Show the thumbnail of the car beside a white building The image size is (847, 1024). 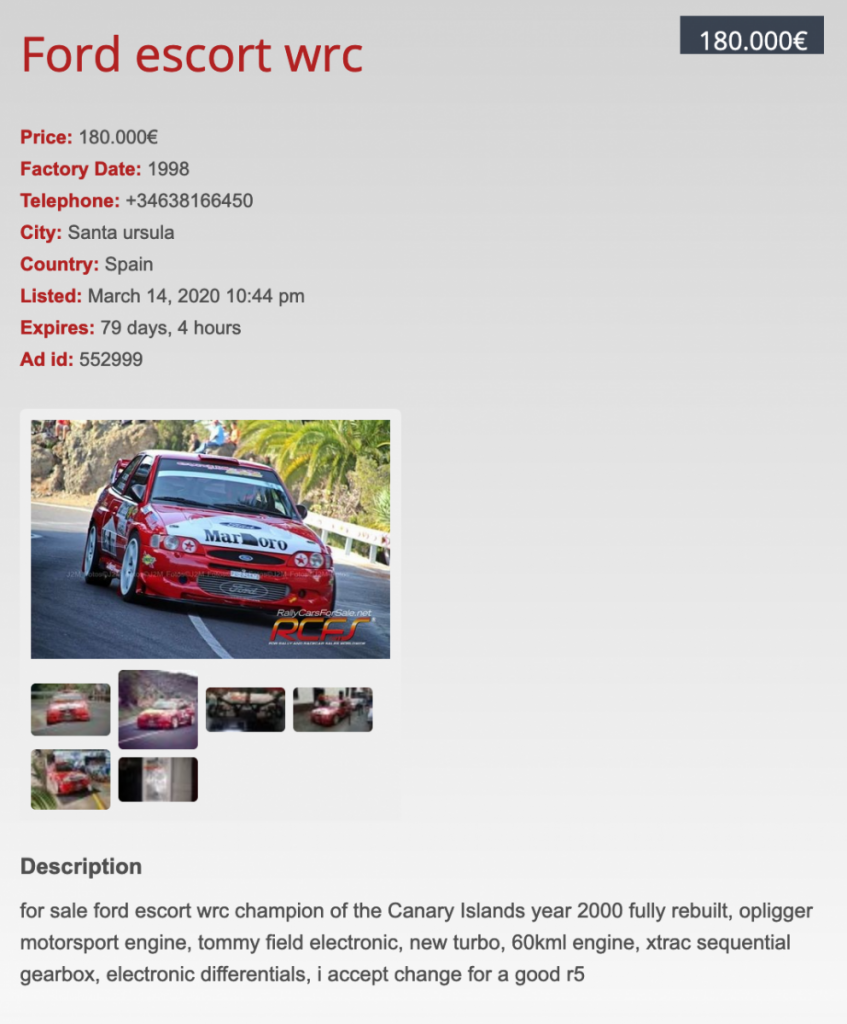tap(332, 709)
